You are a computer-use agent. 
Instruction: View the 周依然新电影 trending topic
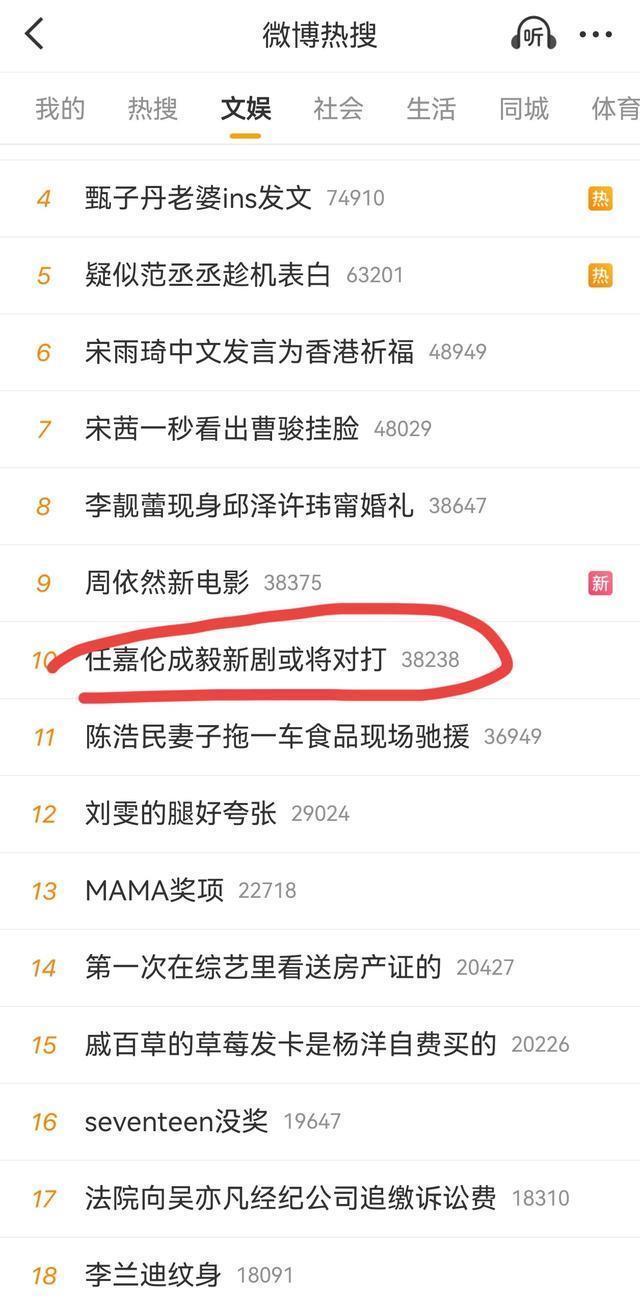[x=166, y=583]
